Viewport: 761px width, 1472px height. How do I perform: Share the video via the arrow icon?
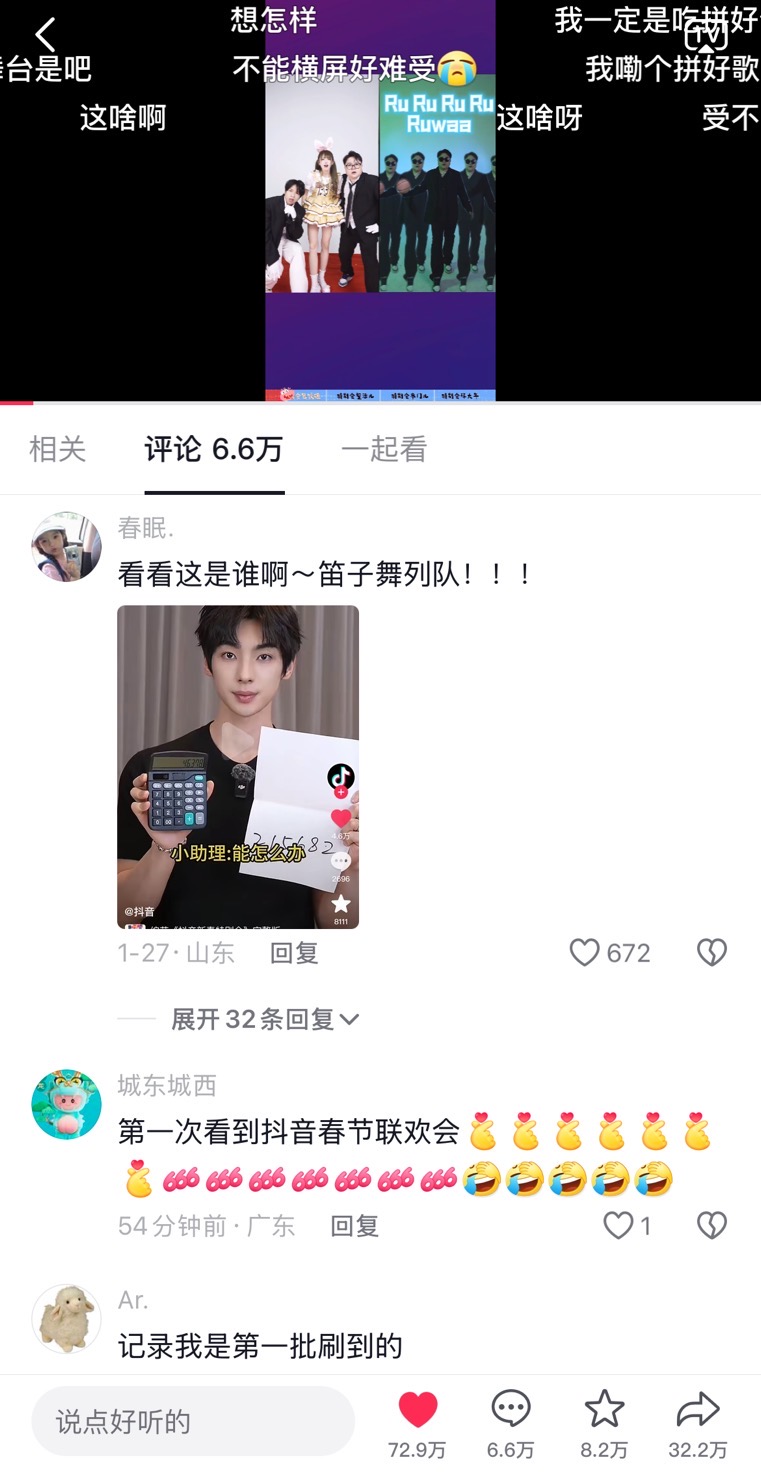click(x=697, y=1411)
